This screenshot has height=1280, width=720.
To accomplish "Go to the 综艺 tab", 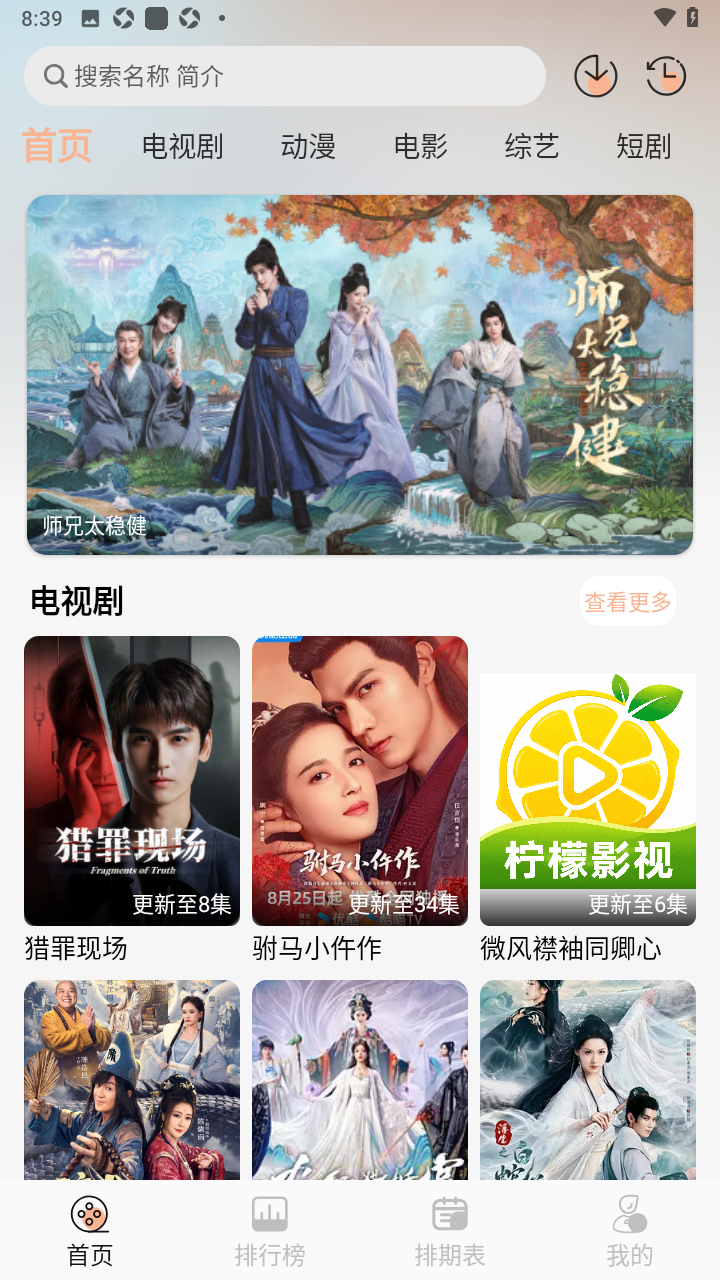I will pos(532,146).
